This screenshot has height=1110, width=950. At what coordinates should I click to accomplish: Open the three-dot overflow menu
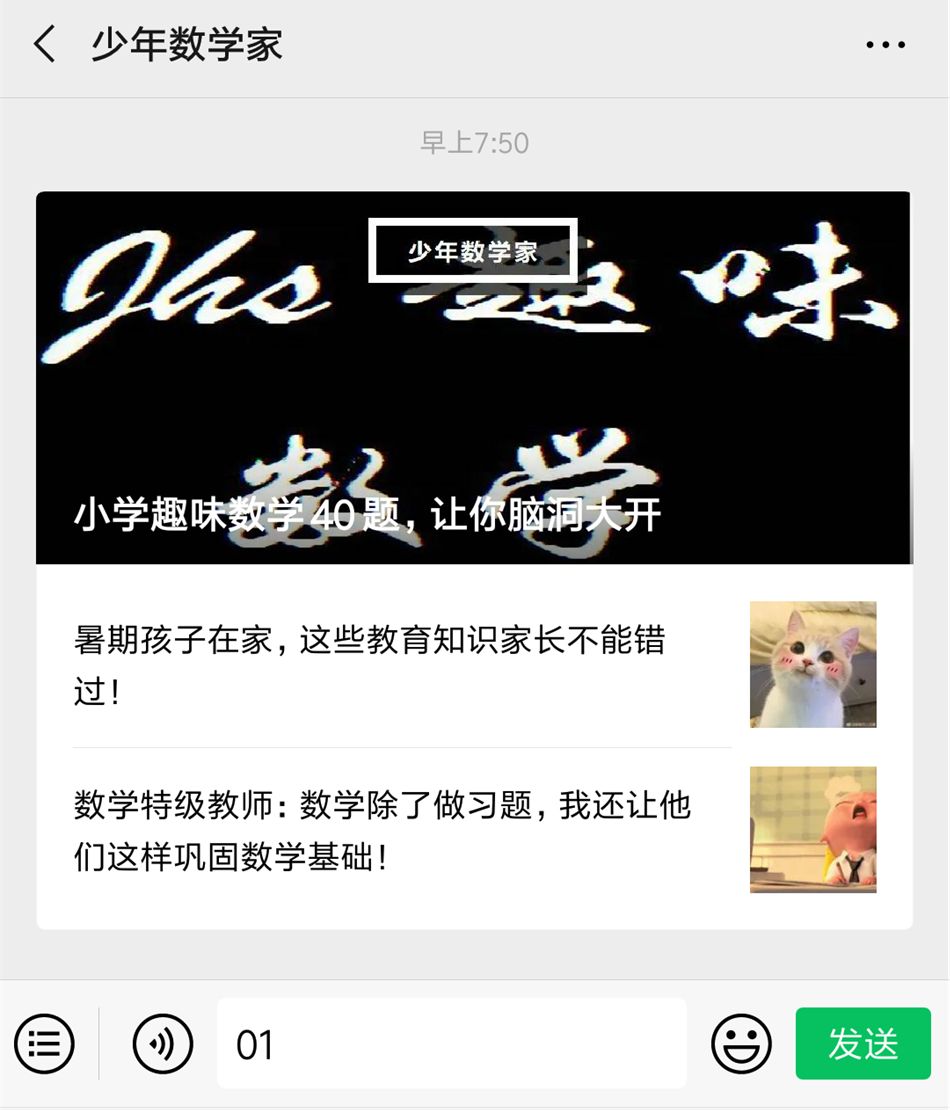tap(885, 45)
